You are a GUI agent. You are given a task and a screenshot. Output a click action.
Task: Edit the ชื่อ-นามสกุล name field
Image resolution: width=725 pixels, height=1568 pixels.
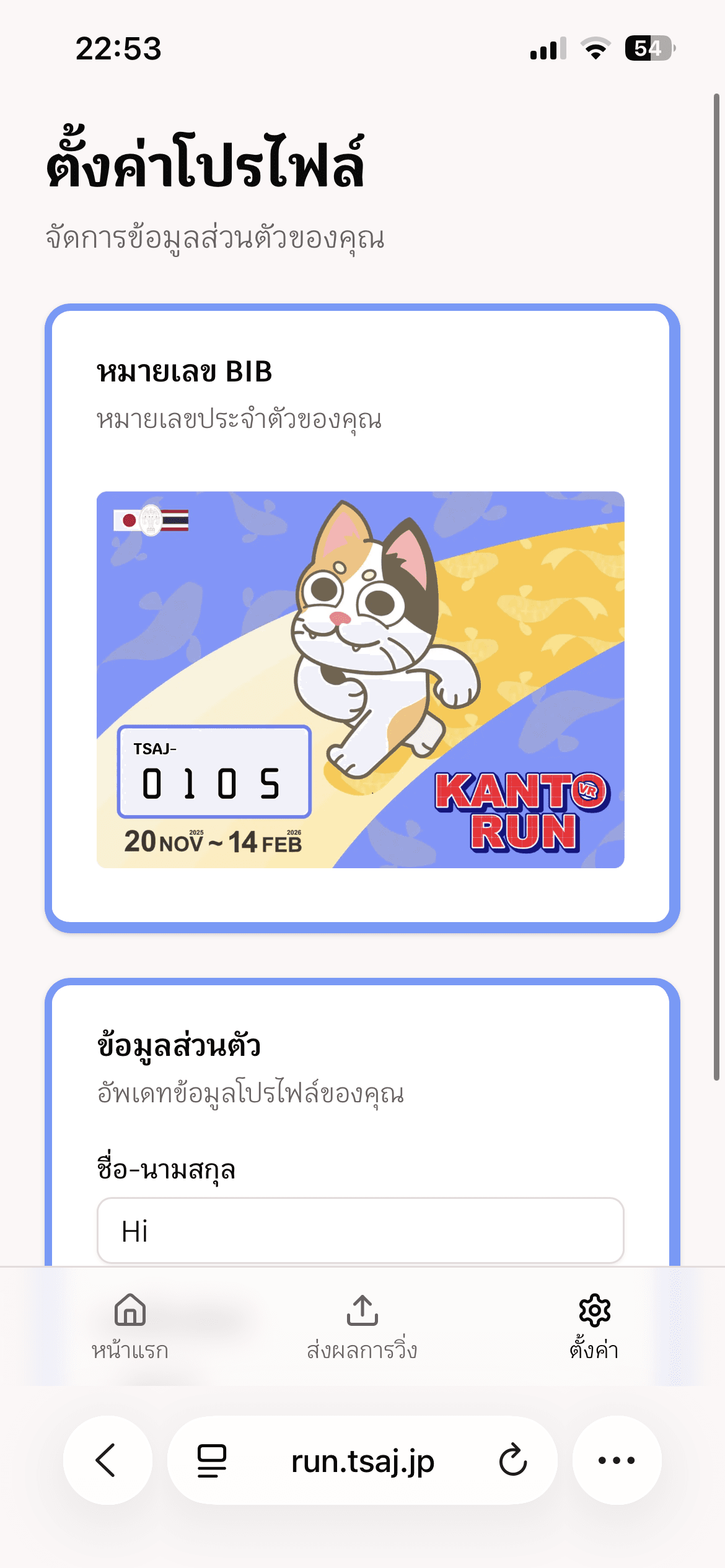point(360,1230)
